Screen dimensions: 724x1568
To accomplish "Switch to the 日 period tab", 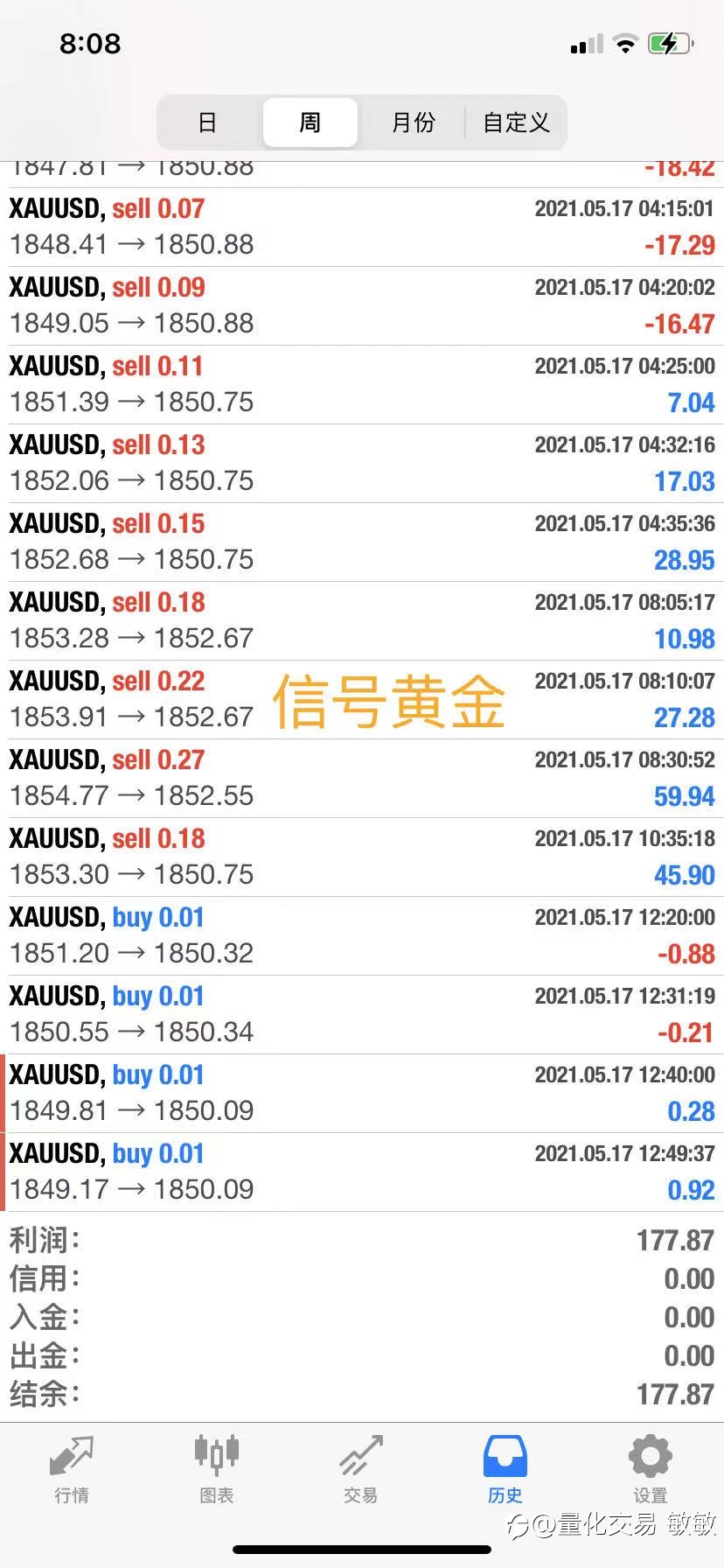I will click(208, 122).
